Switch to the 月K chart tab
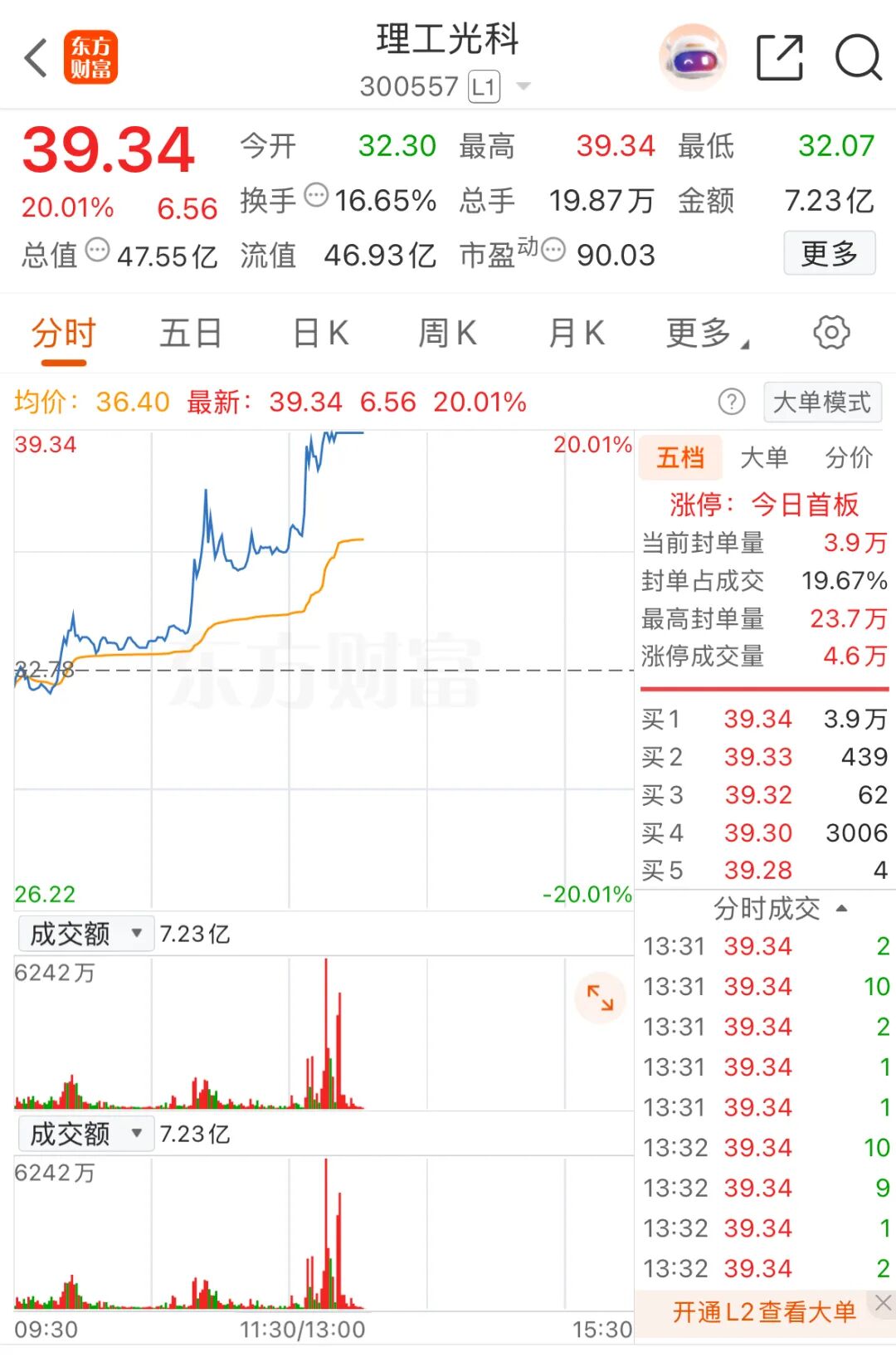Viewport: 896px width, 1357px height. [x=577, y=334]
